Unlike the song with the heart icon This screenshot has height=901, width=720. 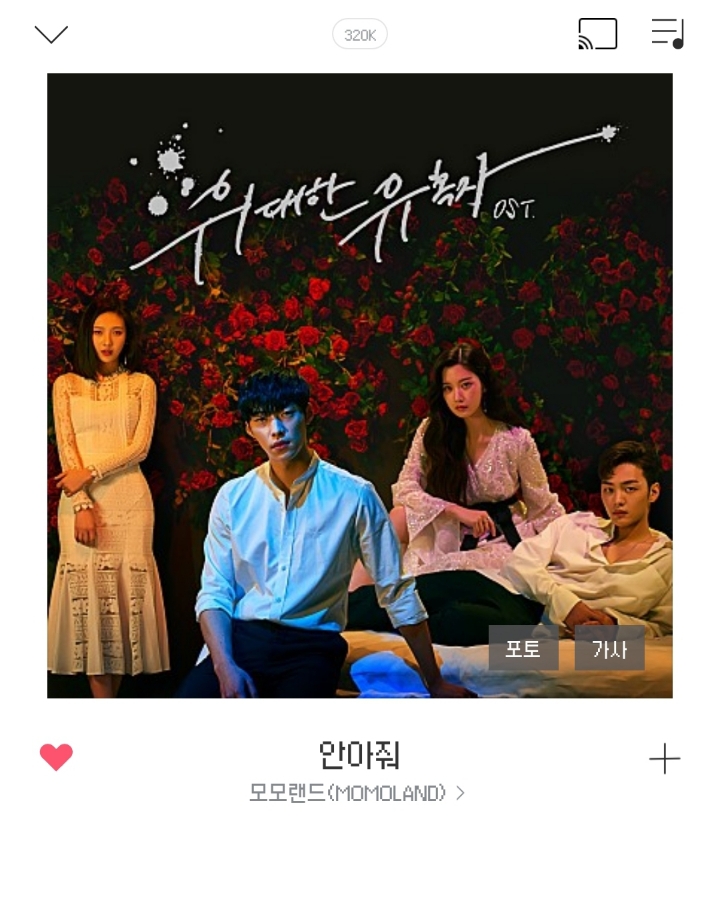click(56, 757)
